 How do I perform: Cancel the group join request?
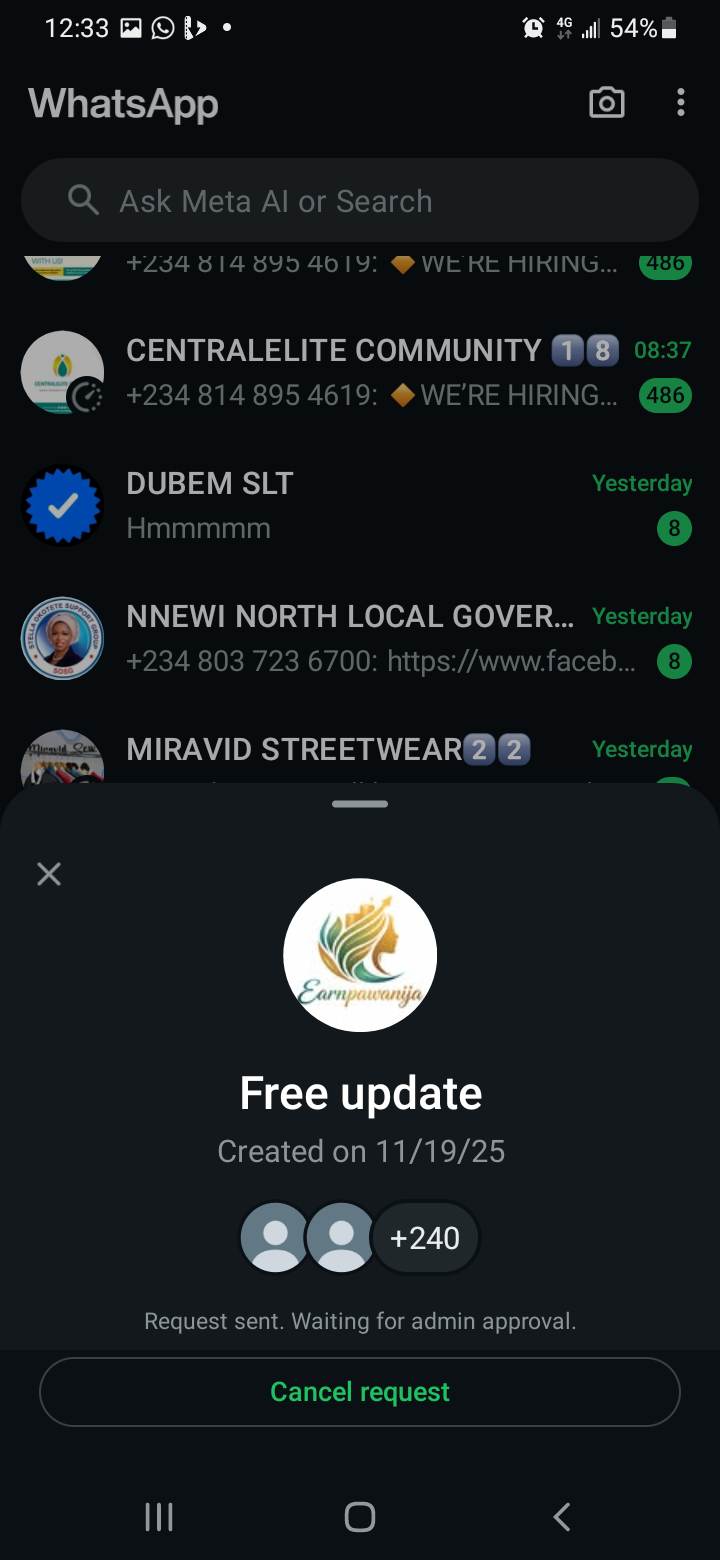click(x=360, y=1391)
